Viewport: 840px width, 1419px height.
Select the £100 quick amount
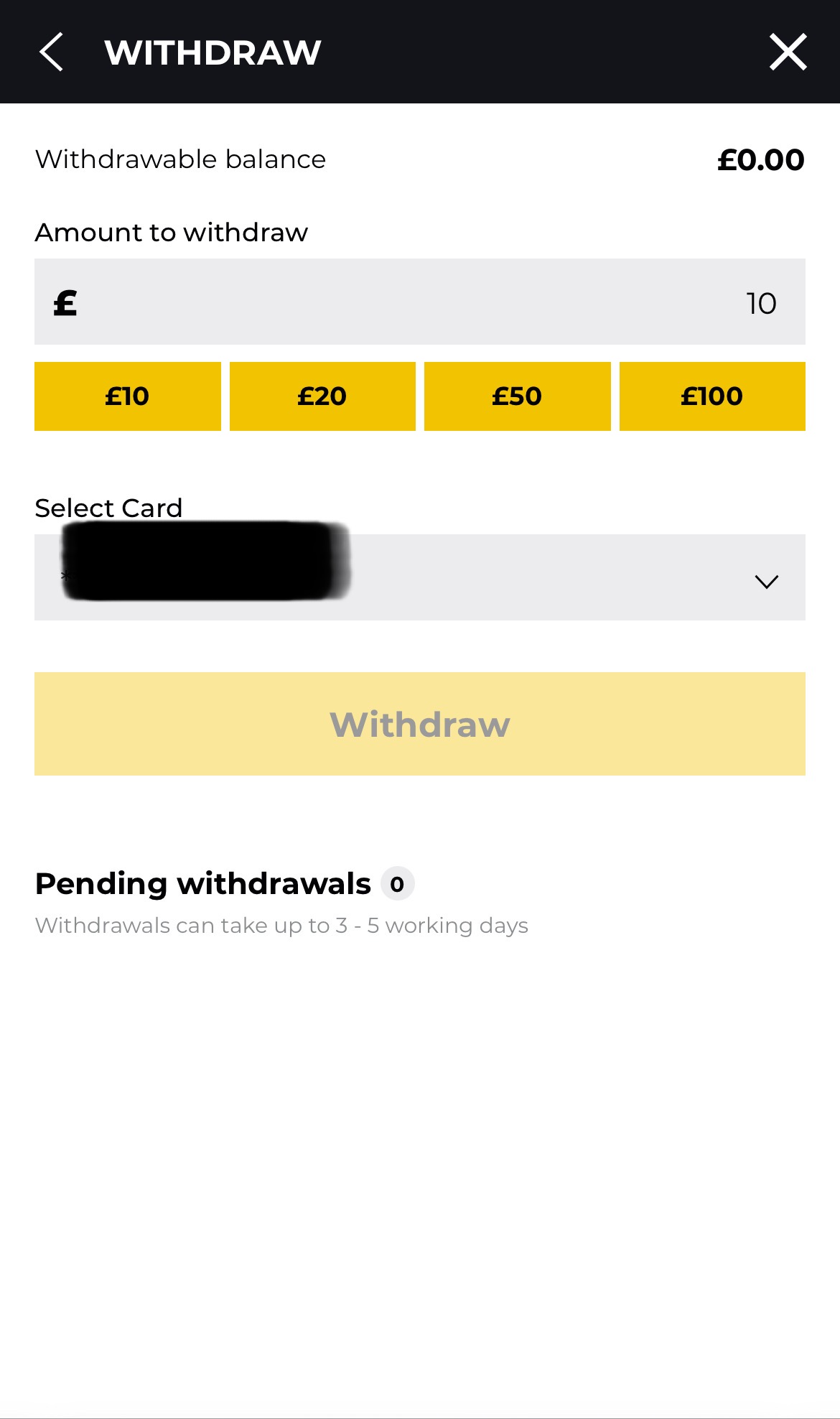click(712, 396)
